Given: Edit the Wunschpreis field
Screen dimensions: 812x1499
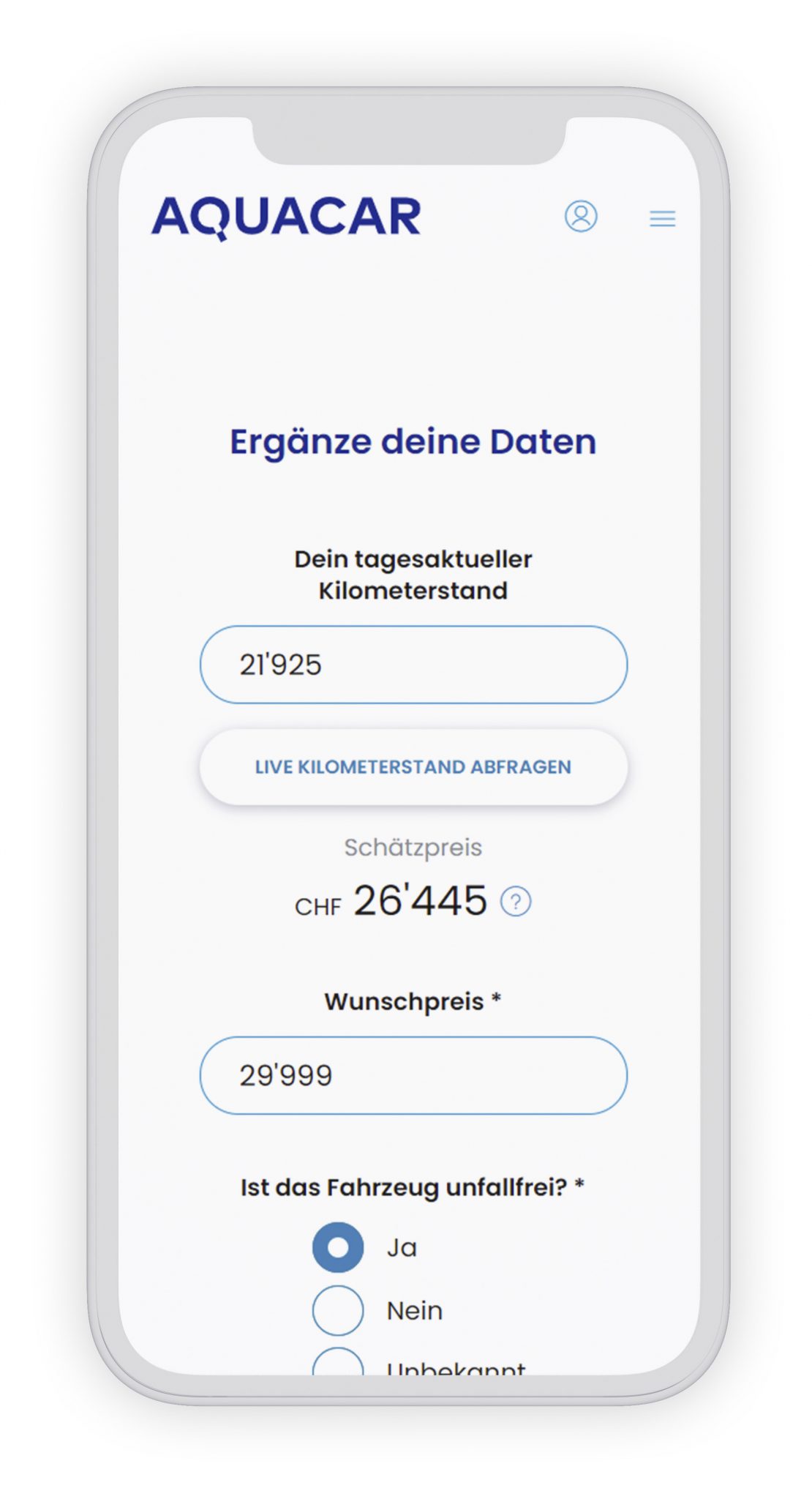Looking at the screenshot, I should [413, 1075].
